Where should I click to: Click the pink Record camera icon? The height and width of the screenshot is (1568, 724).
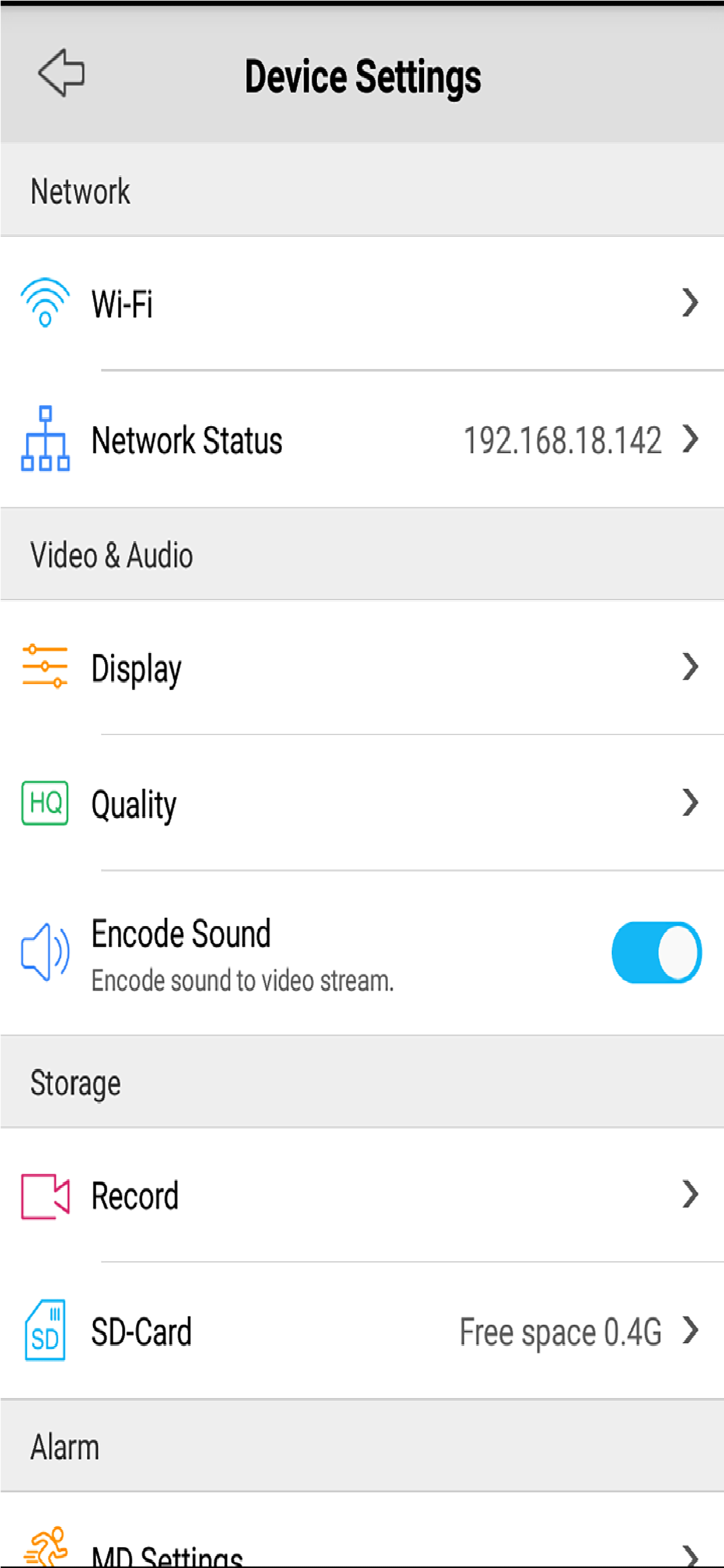click(44, 1194)
